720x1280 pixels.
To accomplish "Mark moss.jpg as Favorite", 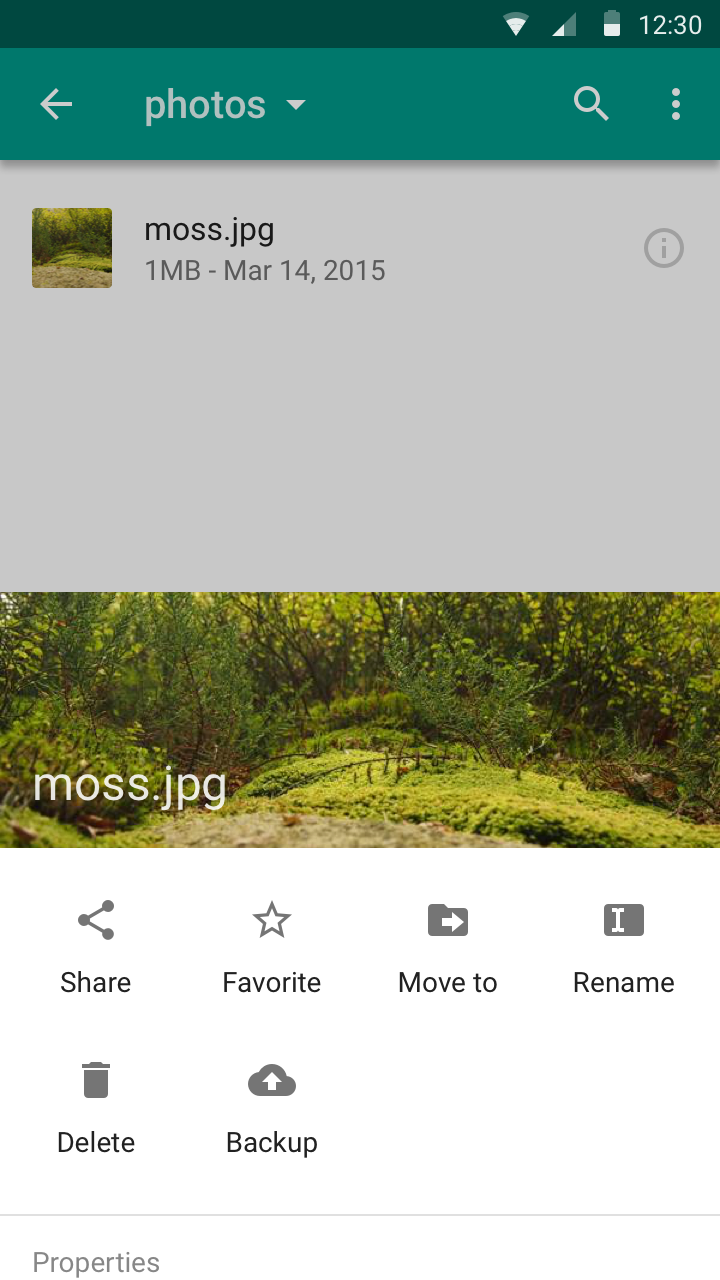I will 272,948.
